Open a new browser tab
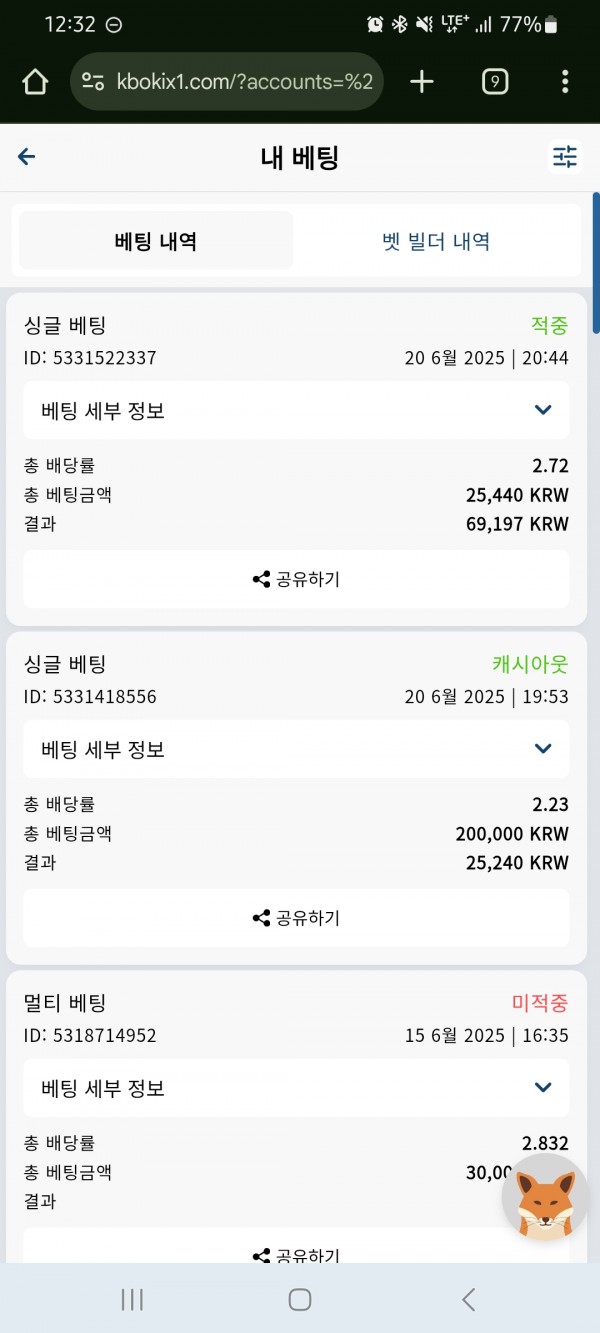The width and height of the screenshot is (600, 1333). coord(422,82)
